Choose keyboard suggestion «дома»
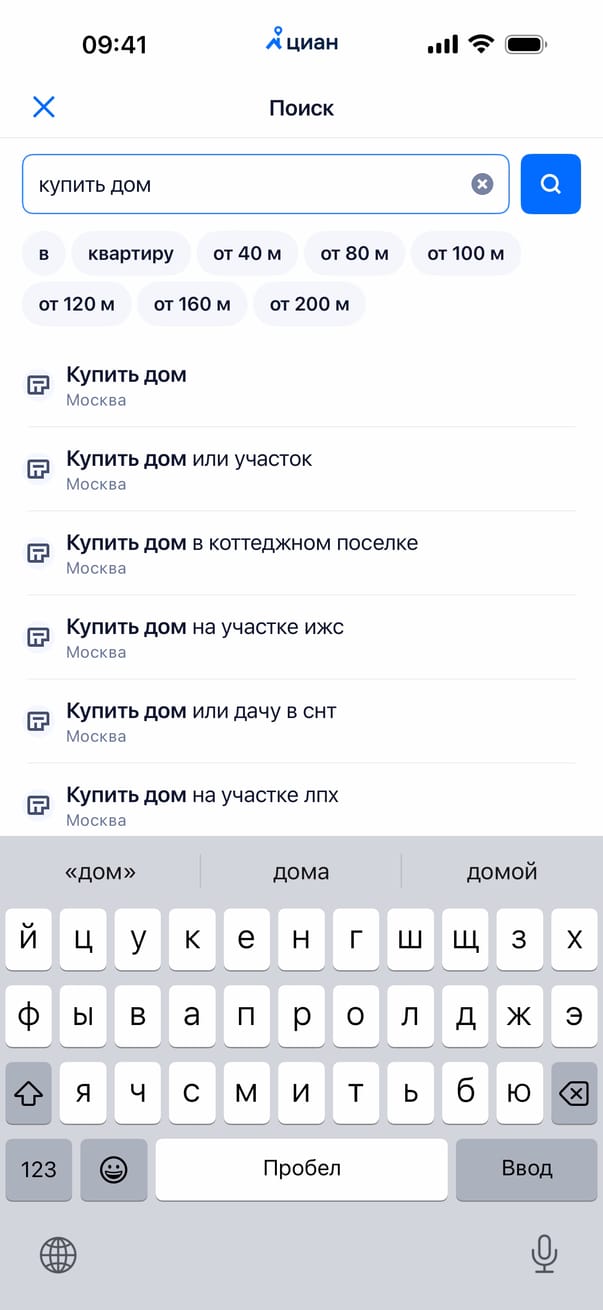The image size is (603, 1310). coord(301,872)
